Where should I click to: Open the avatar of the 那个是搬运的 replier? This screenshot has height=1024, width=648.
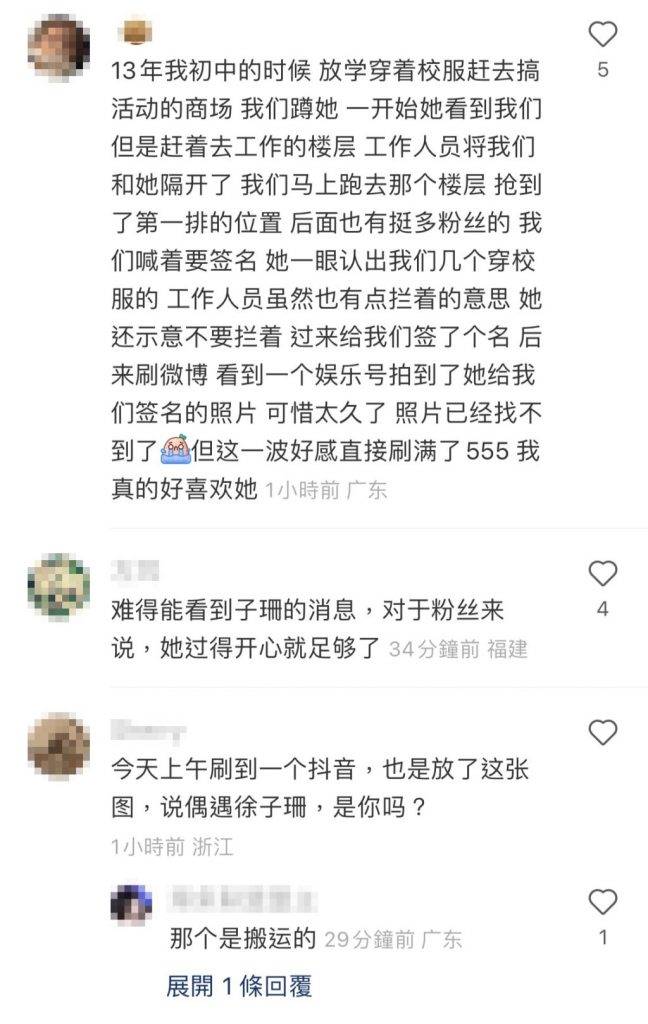tap(132, 906)
